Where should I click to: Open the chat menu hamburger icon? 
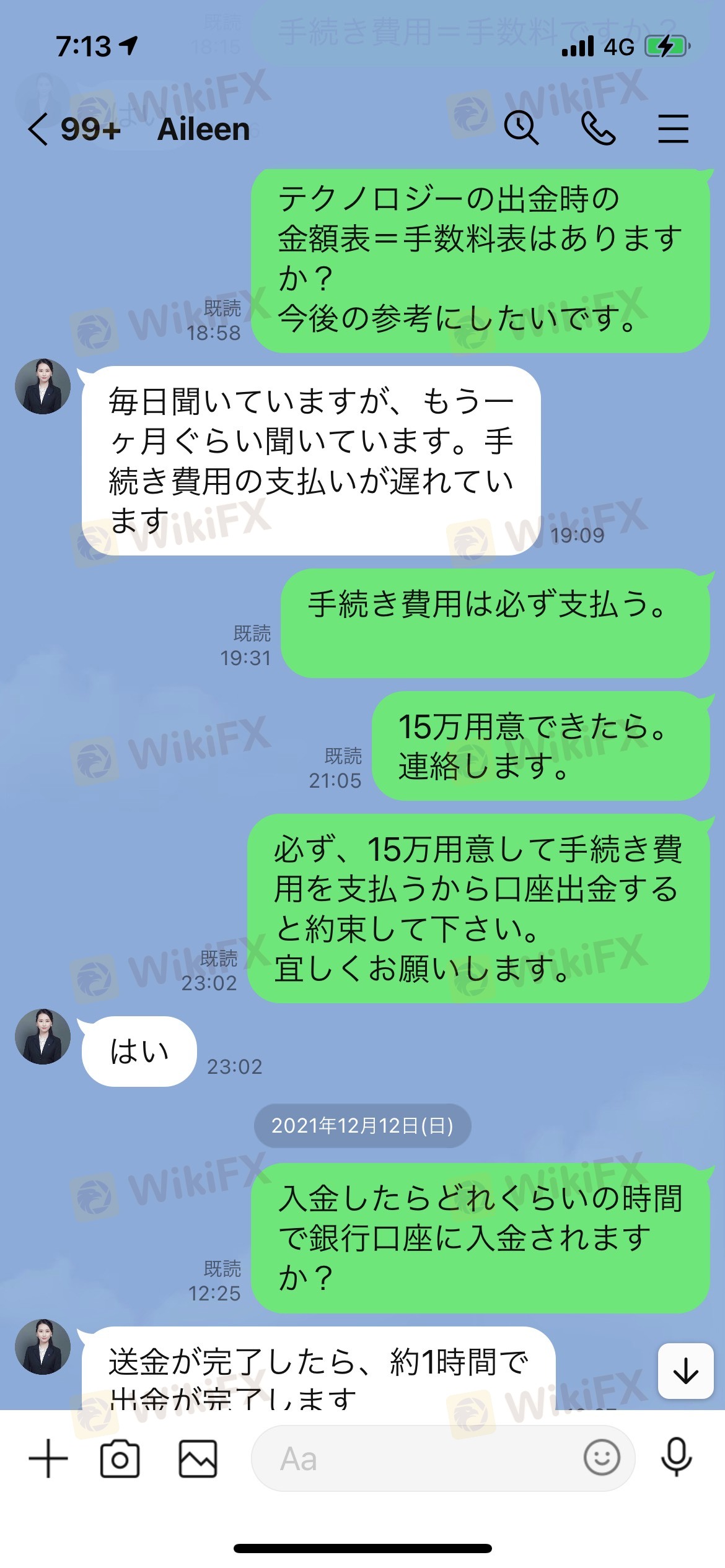click(673, 129)
